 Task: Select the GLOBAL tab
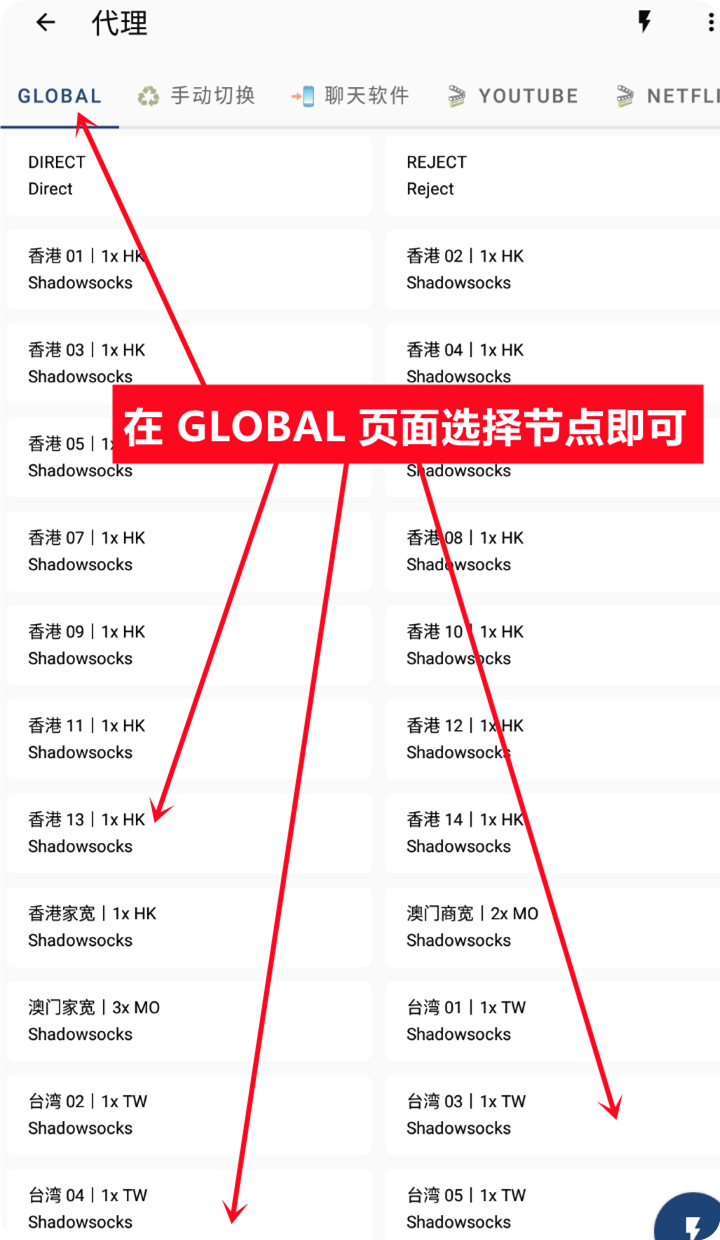[x=60, y=96]
